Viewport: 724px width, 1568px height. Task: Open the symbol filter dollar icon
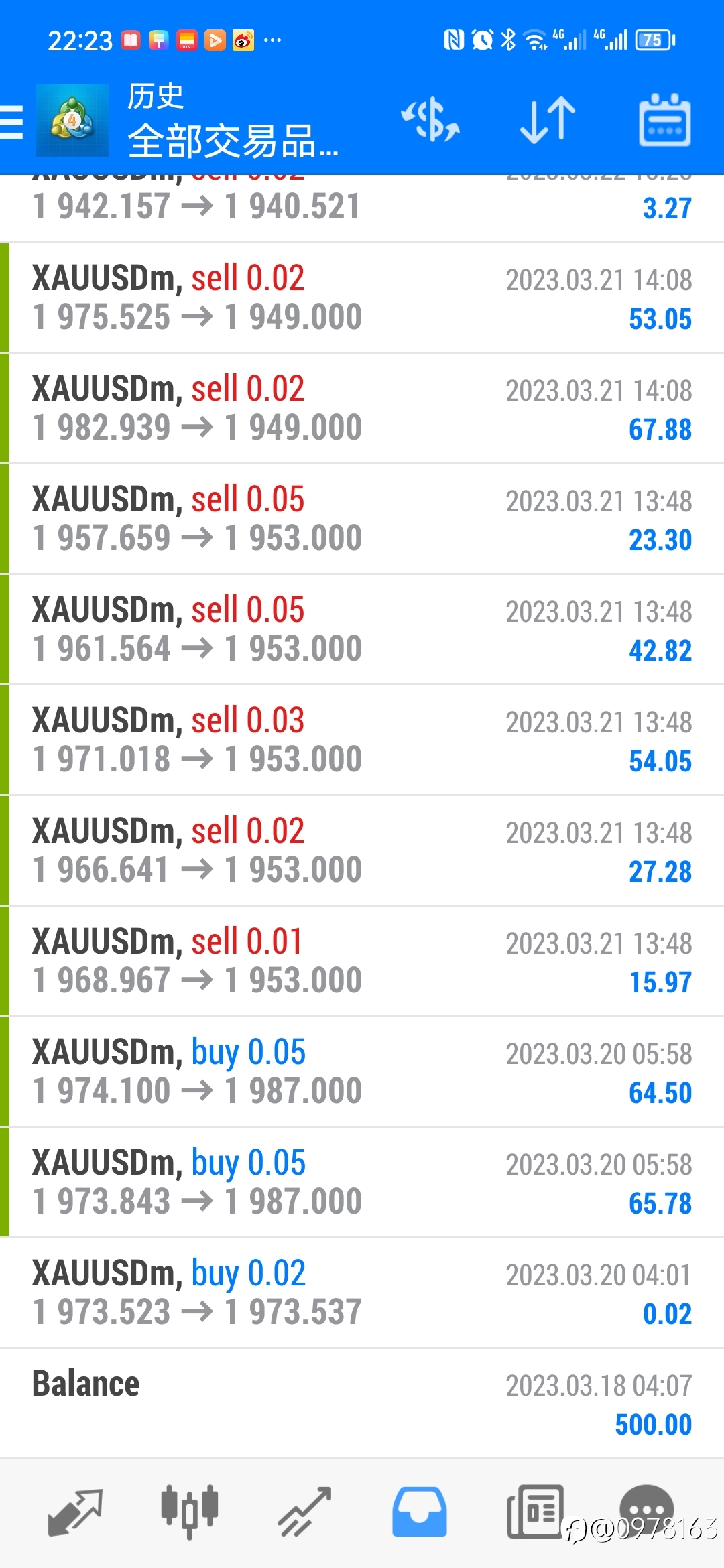tap(430, 120)
